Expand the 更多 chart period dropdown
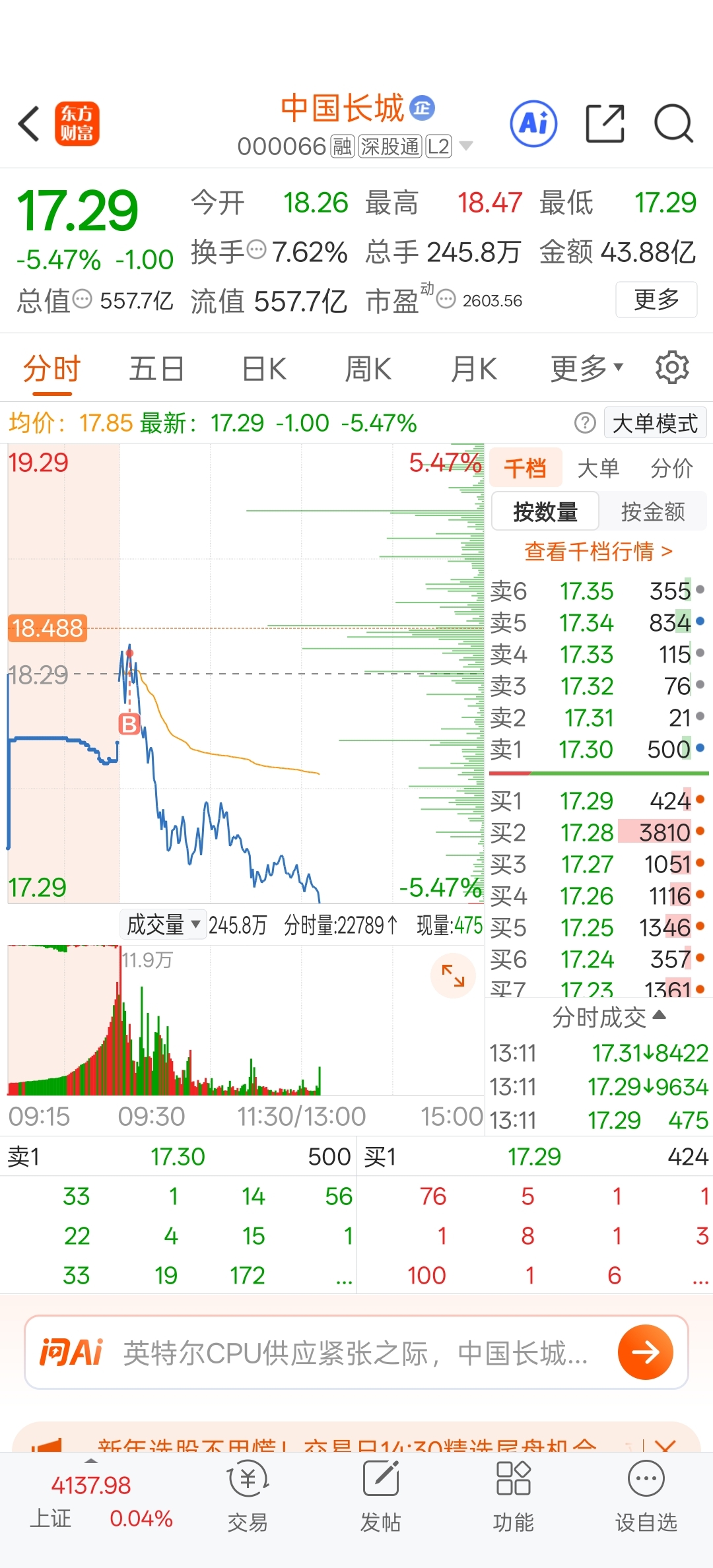This screenshot has height=1568, width=713. click(x=586, y=369)
